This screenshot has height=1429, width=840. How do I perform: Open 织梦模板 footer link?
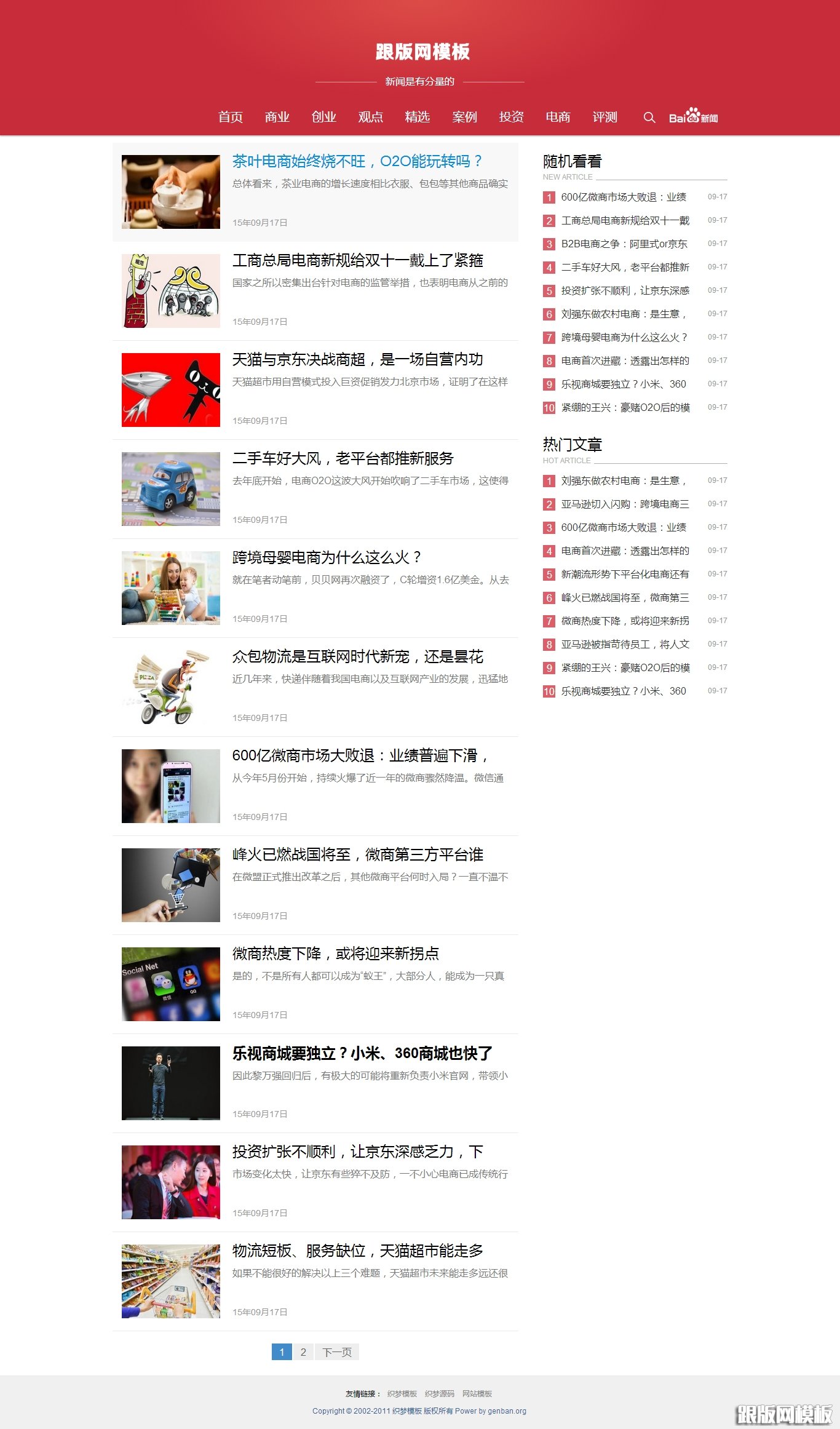402,1394
